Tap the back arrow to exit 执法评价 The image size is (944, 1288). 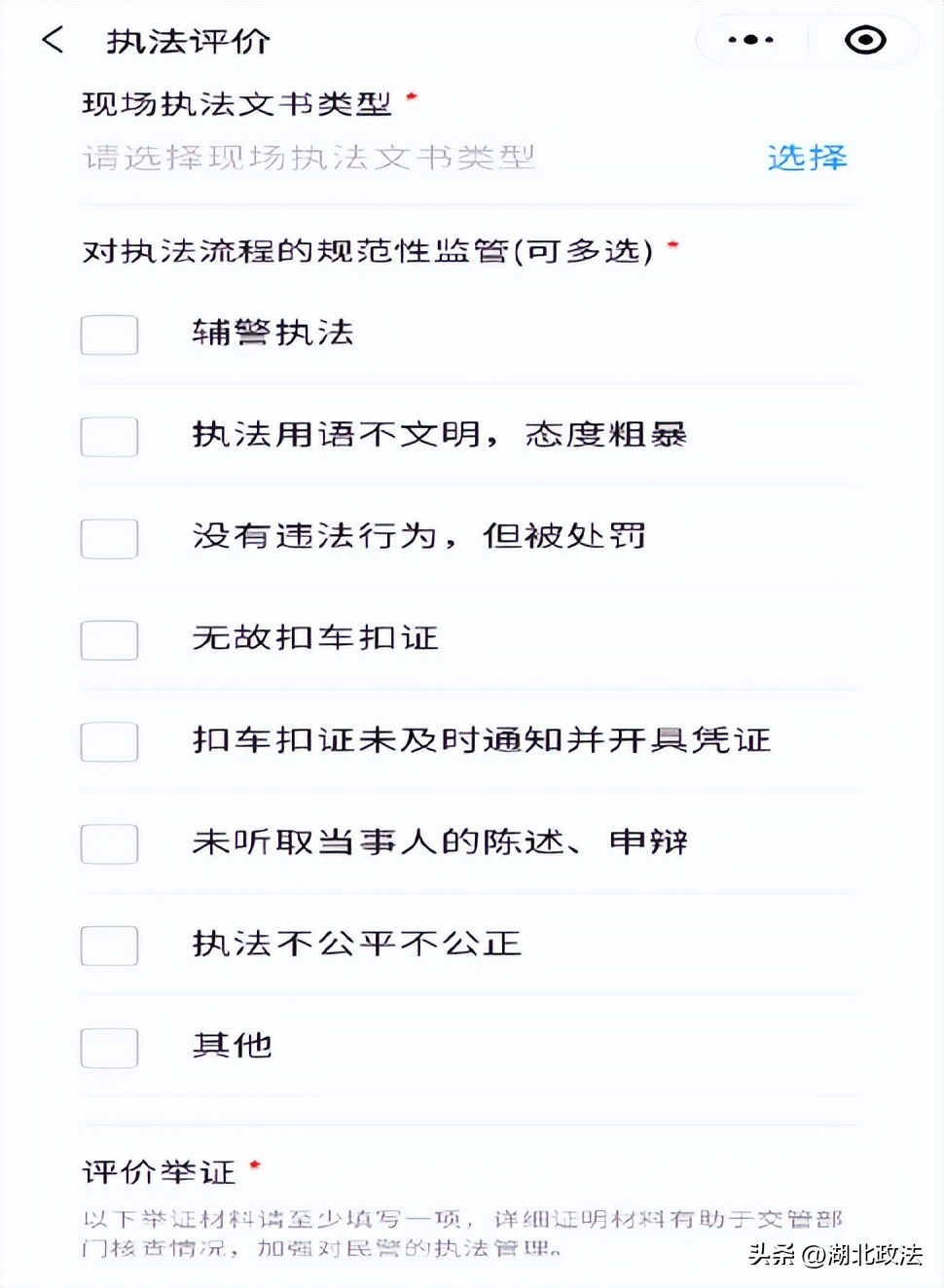pyautogui.click(x=51, y=41)
